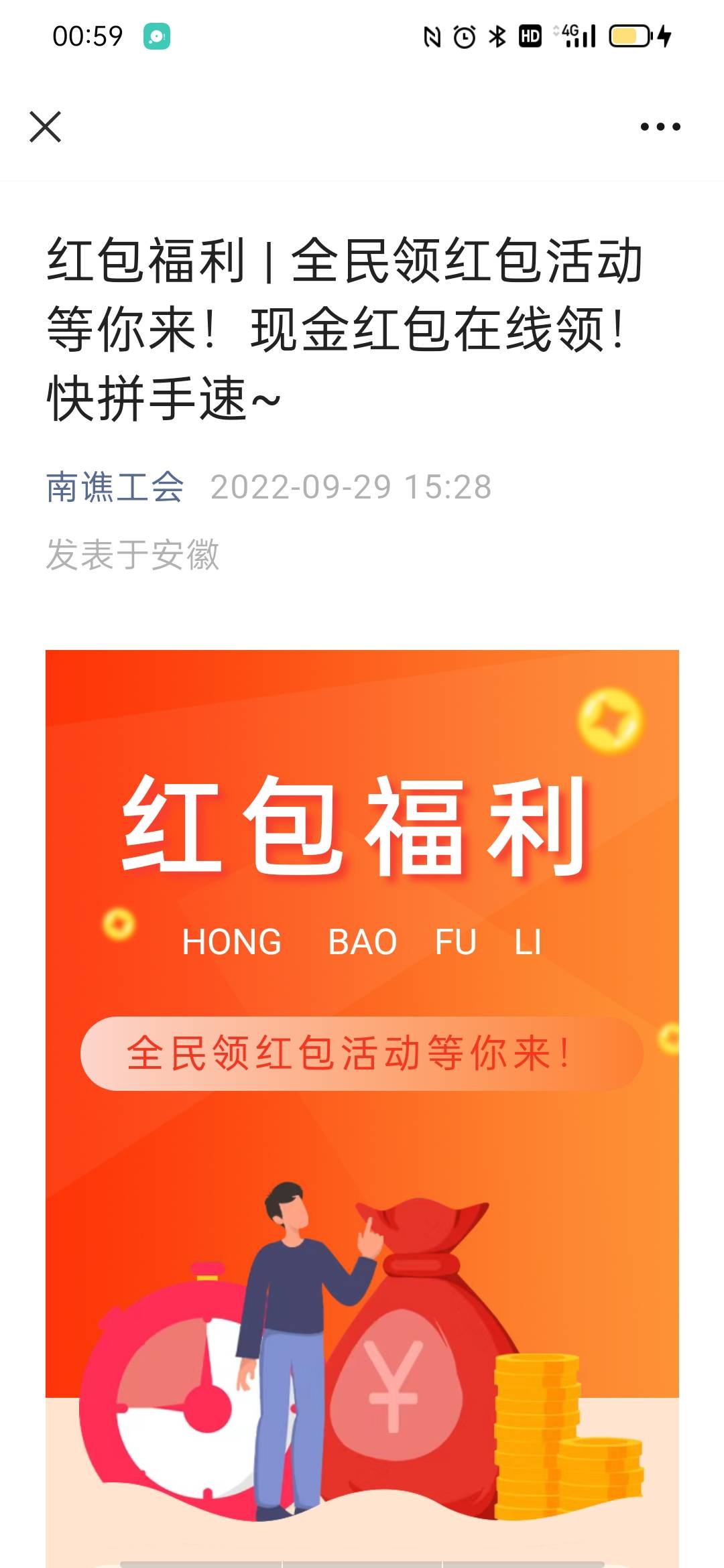The width and height of the screenshot is (724, 1568).
Task: Close the article page
Action: click(46, 127)
